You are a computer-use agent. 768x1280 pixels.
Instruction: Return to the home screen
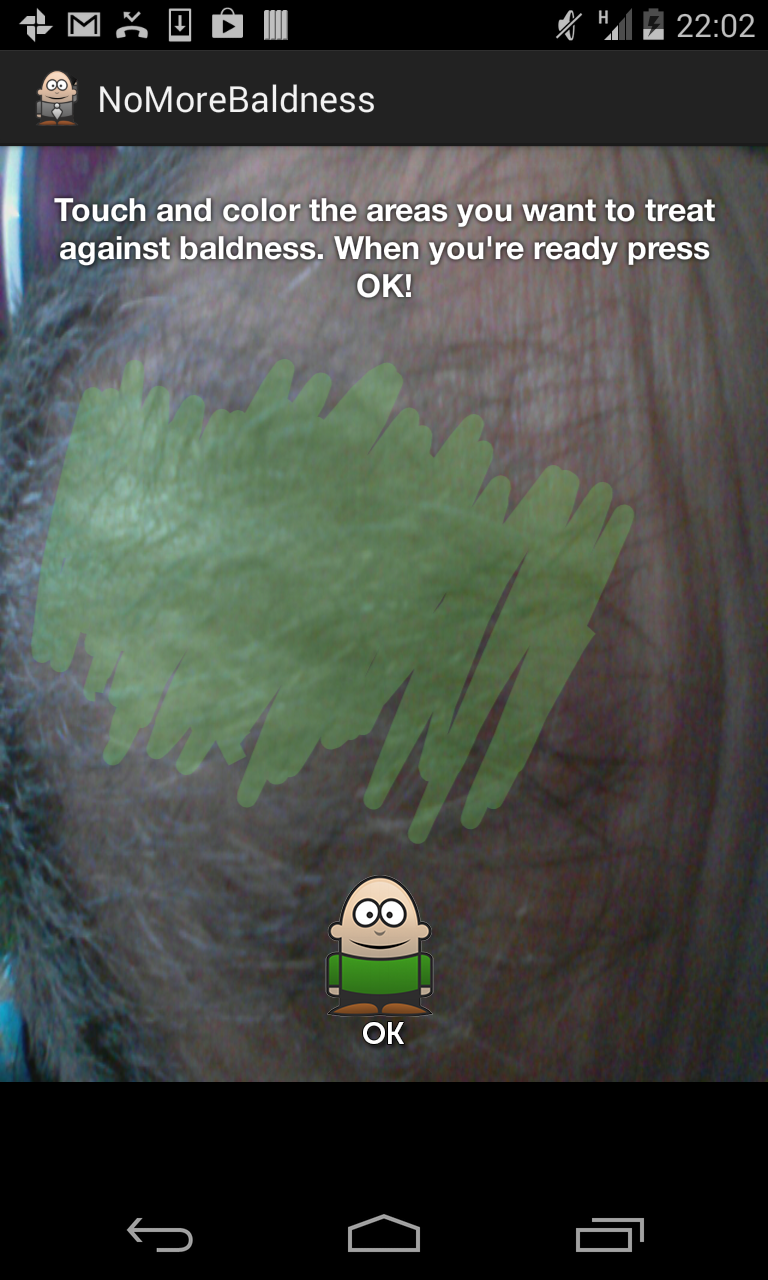tap(384, 1235)
